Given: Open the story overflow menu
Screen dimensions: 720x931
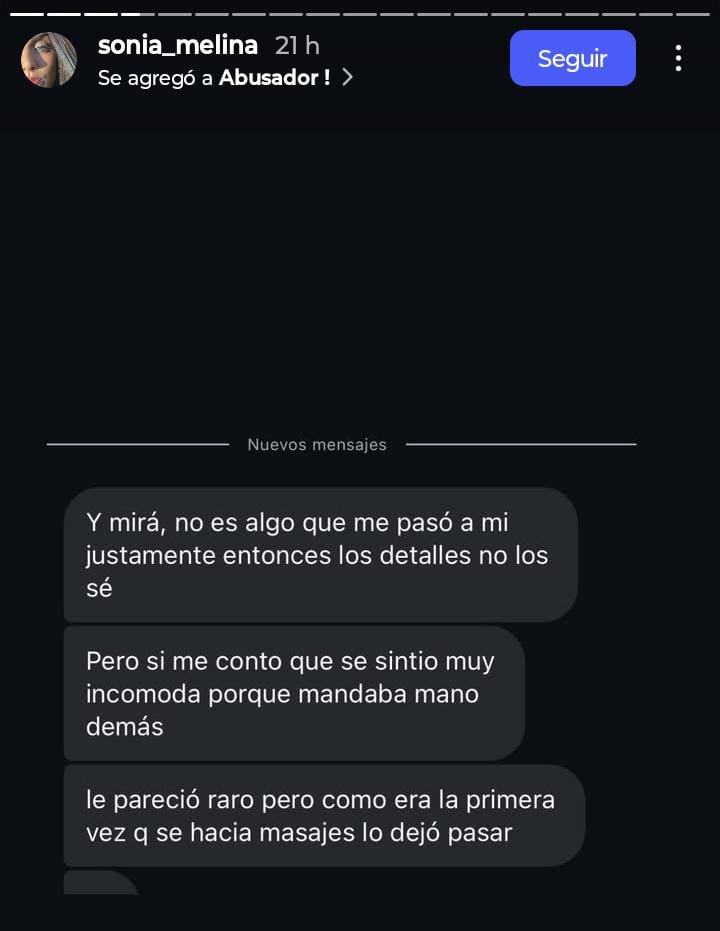Looking at the screenshot, I should [x=678, y=58].
